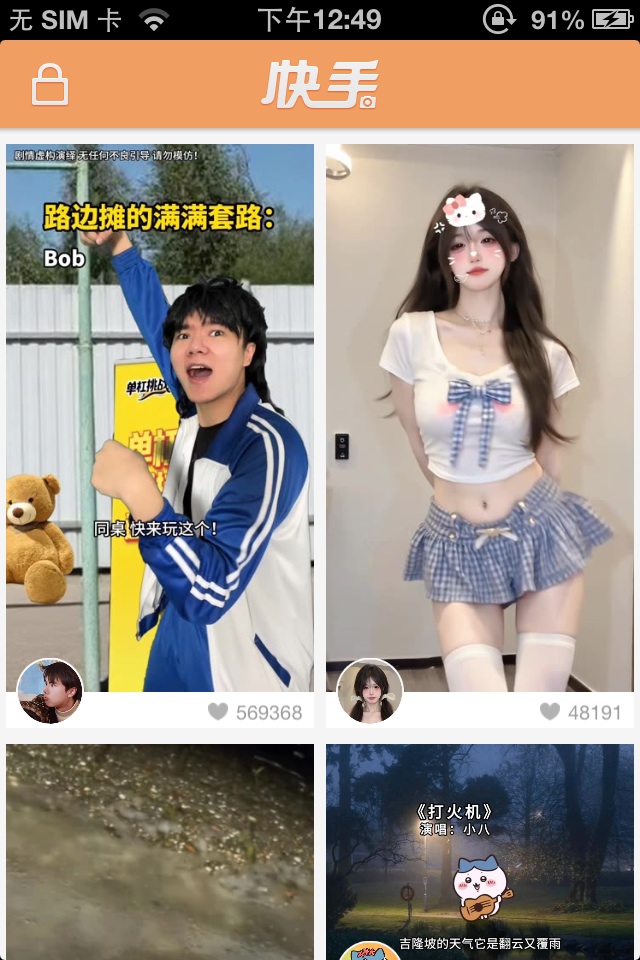Screen dimensions: 640x960
Task: Tap the lock icon in the header
Action: tap(50, 85)
